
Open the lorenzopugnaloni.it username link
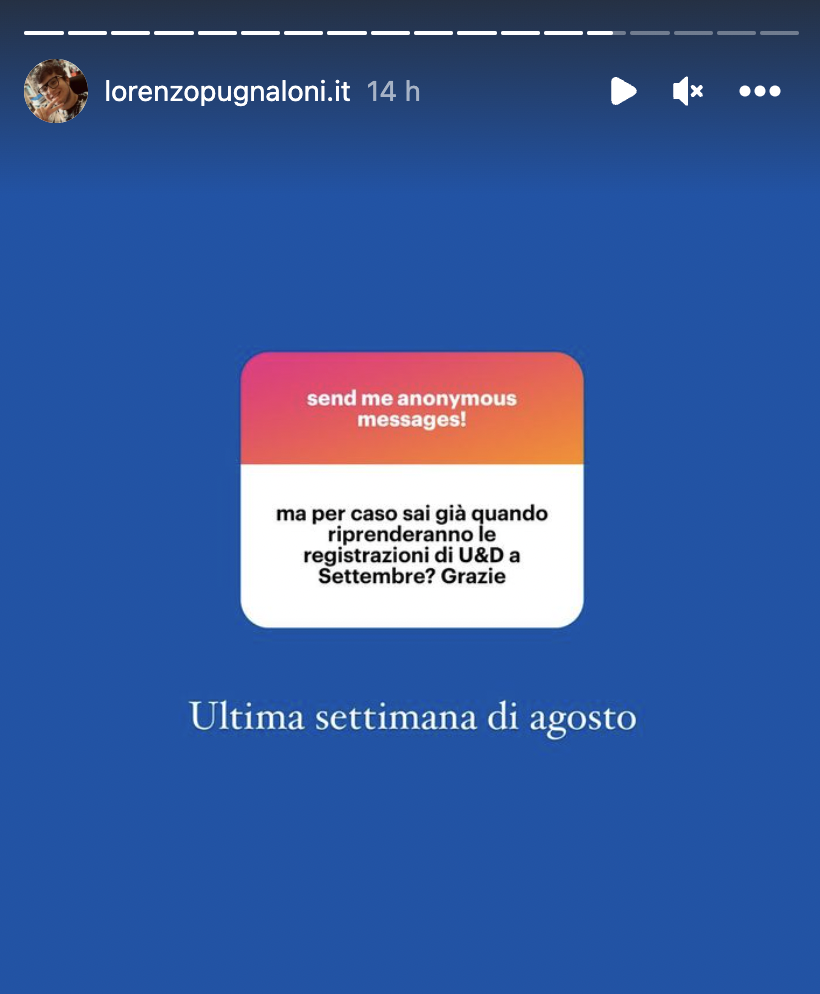click(x=228, y=91)
